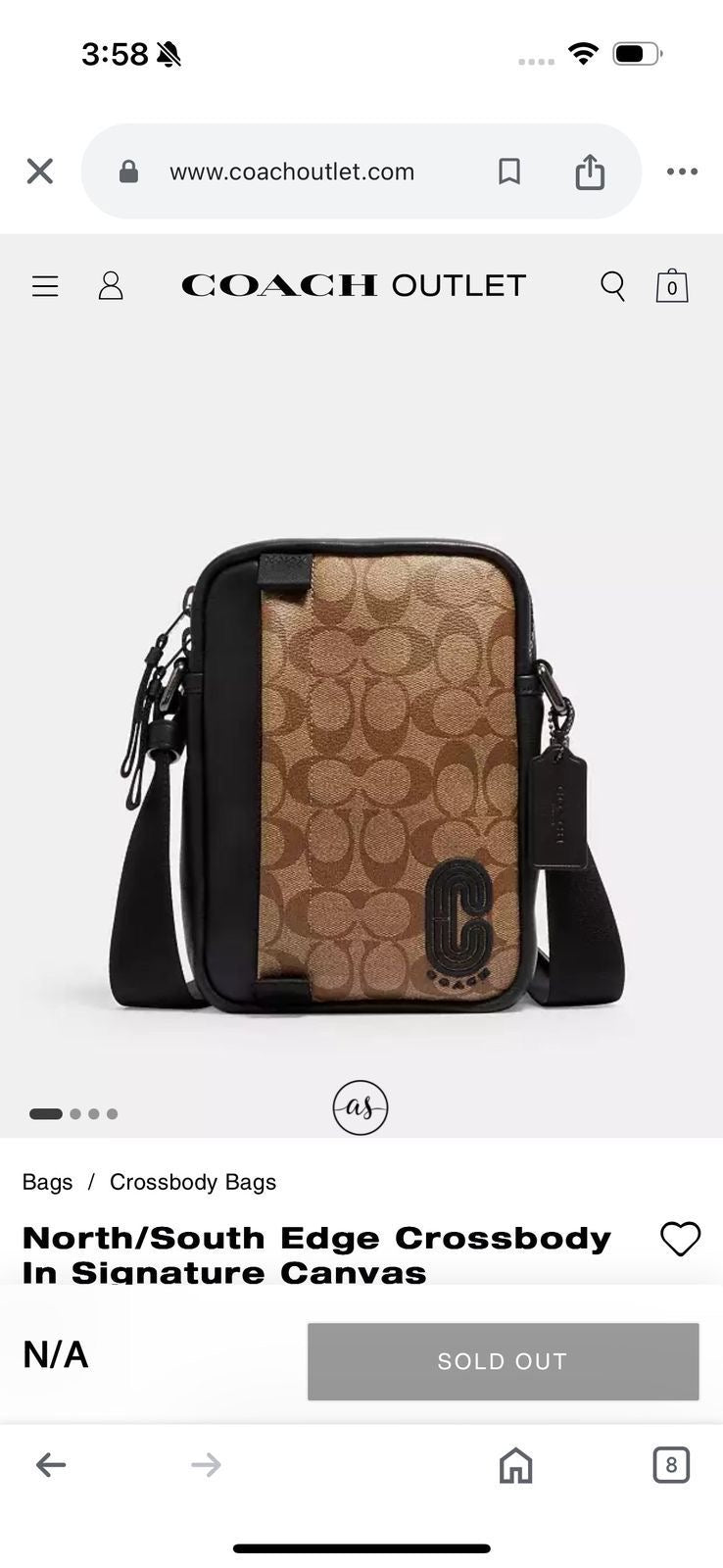Viewport: 723px width, 1568px height.
Task: Open the shopping bag showing 0 items
Action: coord(672,285)
